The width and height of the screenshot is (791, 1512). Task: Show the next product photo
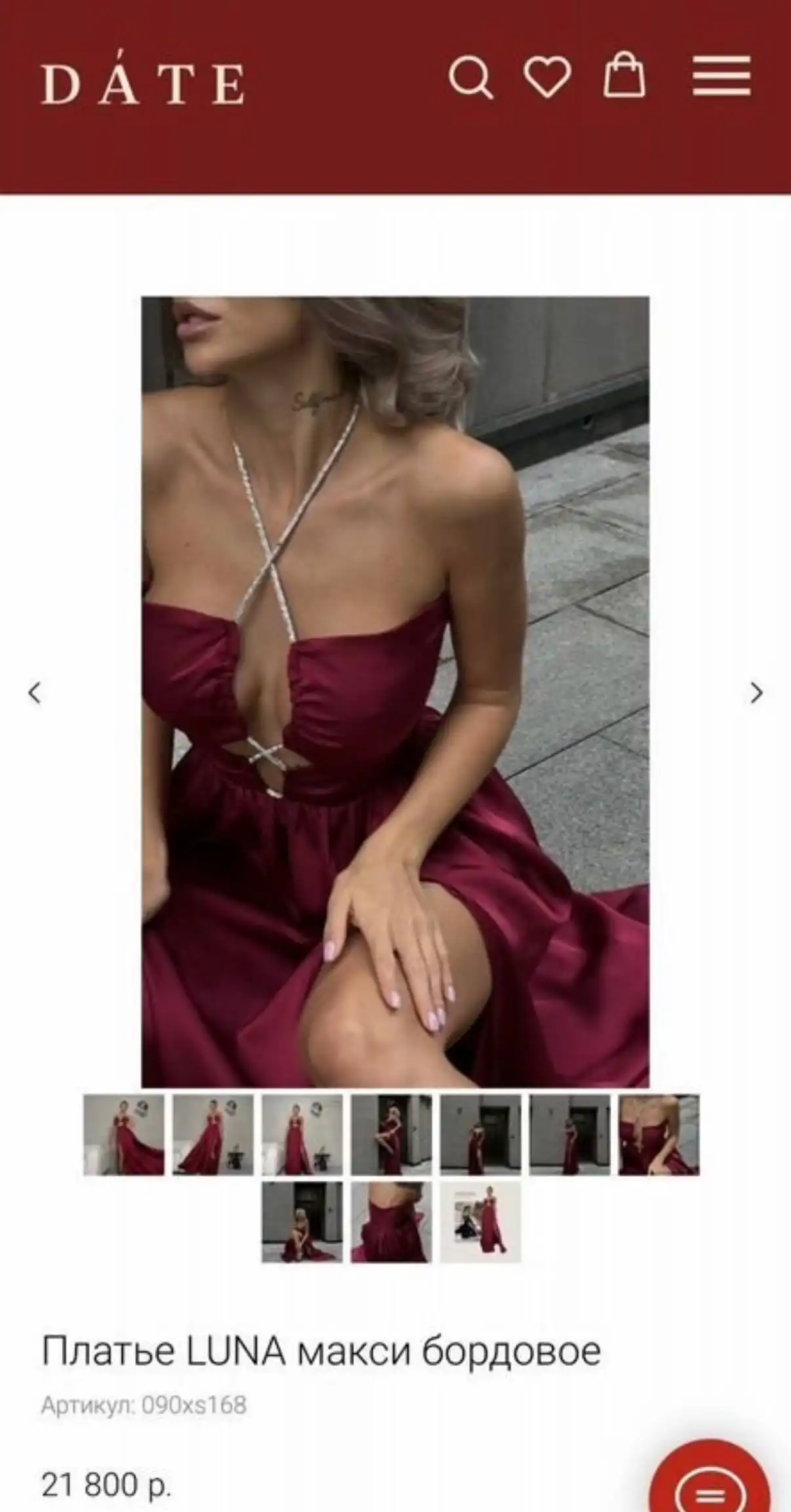[756, 693]
